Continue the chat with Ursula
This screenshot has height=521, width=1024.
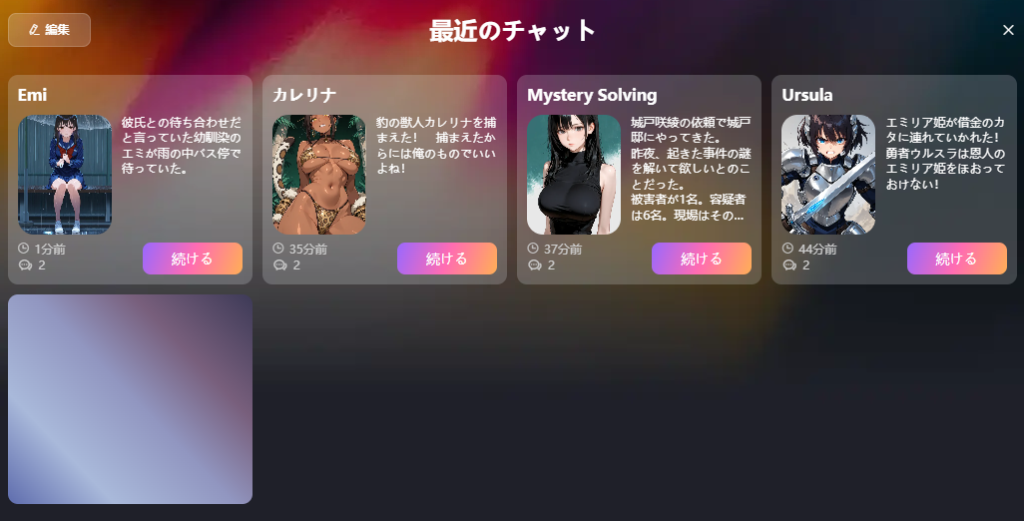[956, 258]
